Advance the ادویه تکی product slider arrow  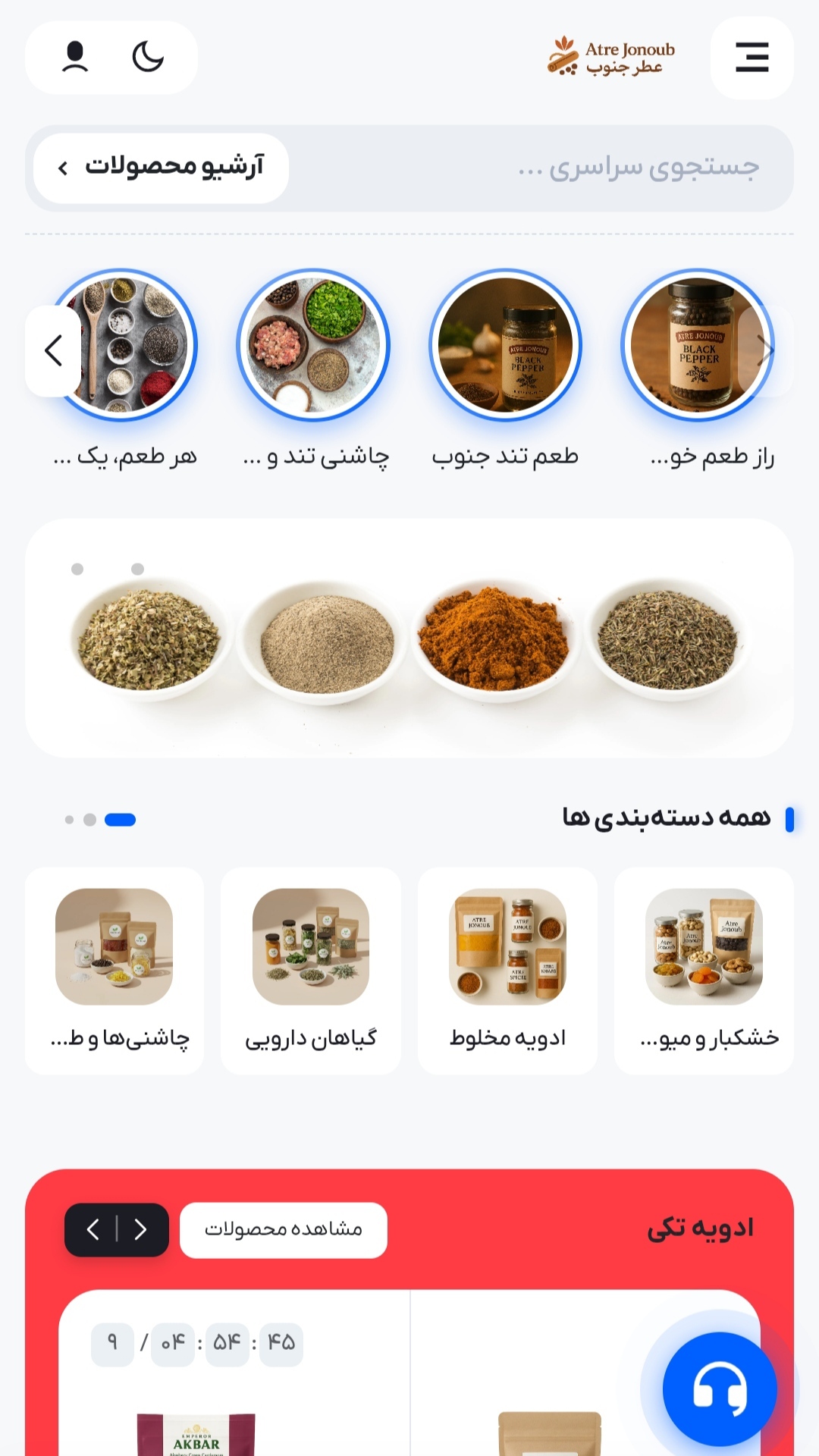tap(141, 1230)
